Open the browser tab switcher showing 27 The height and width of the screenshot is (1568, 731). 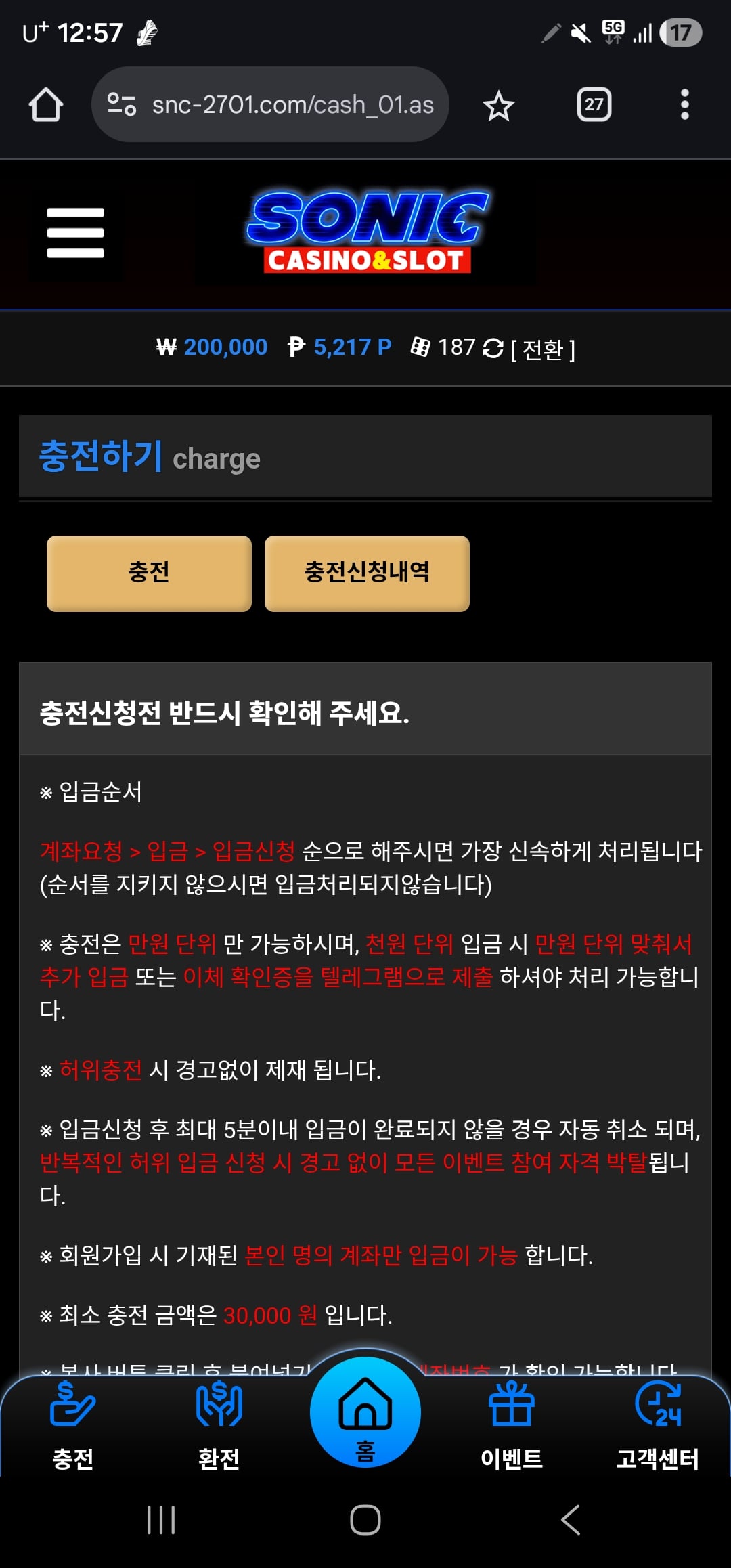(594, 105)
